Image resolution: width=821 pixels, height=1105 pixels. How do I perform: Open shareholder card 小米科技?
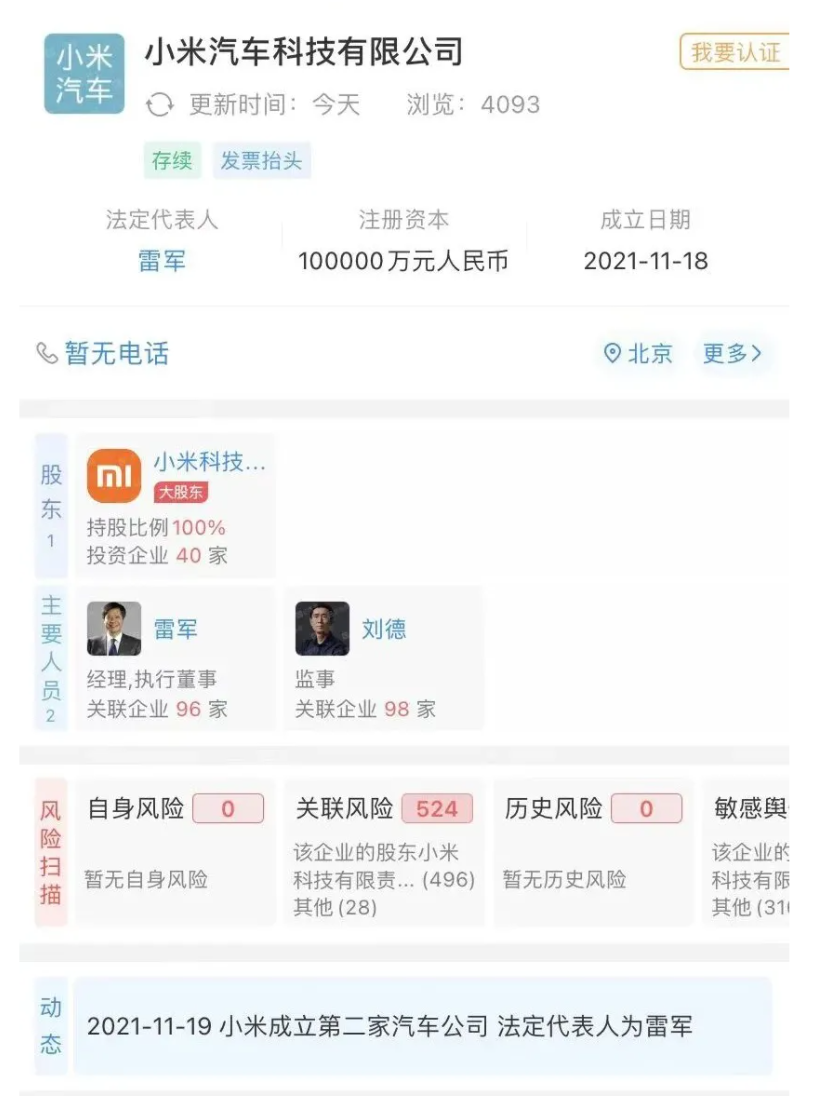175,506
